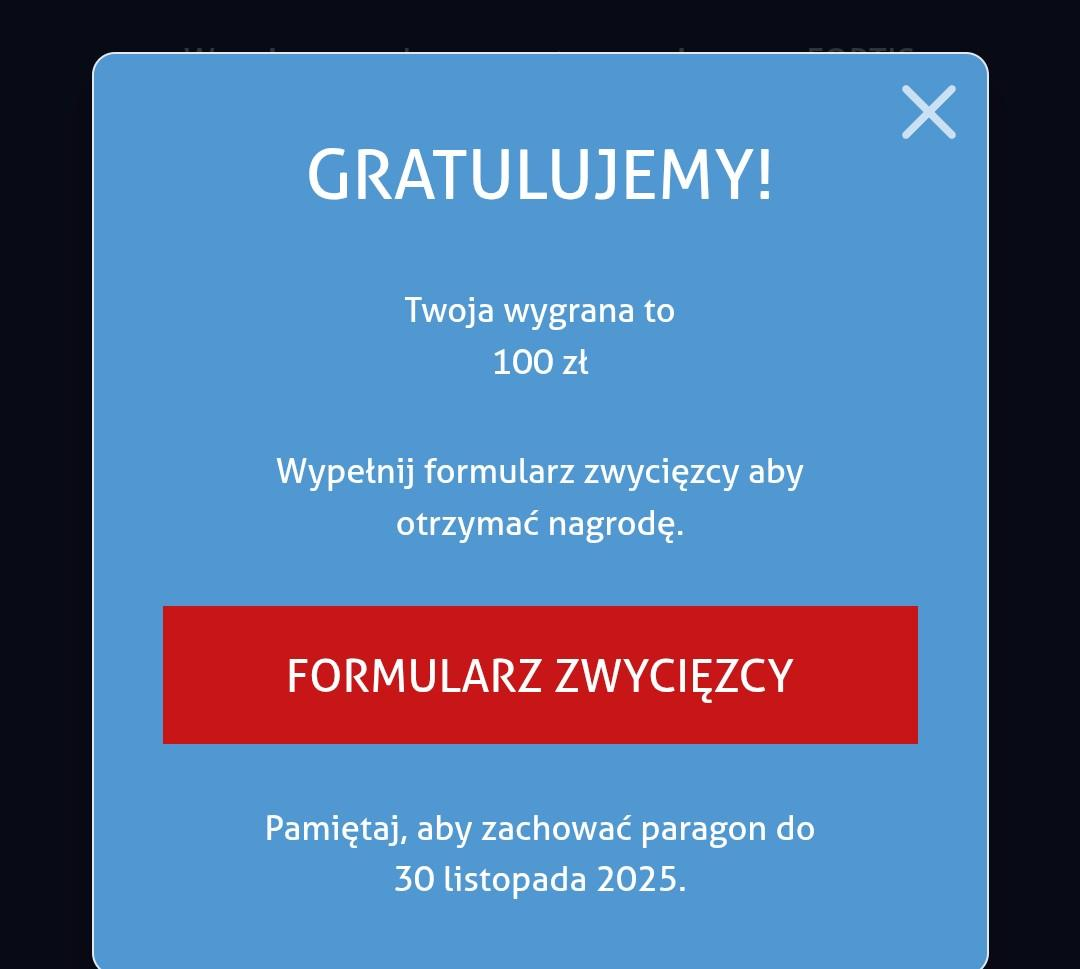1080x969 pixels.
Task: Close the Gratulujemy prize dialog
Action: (928, 112)
